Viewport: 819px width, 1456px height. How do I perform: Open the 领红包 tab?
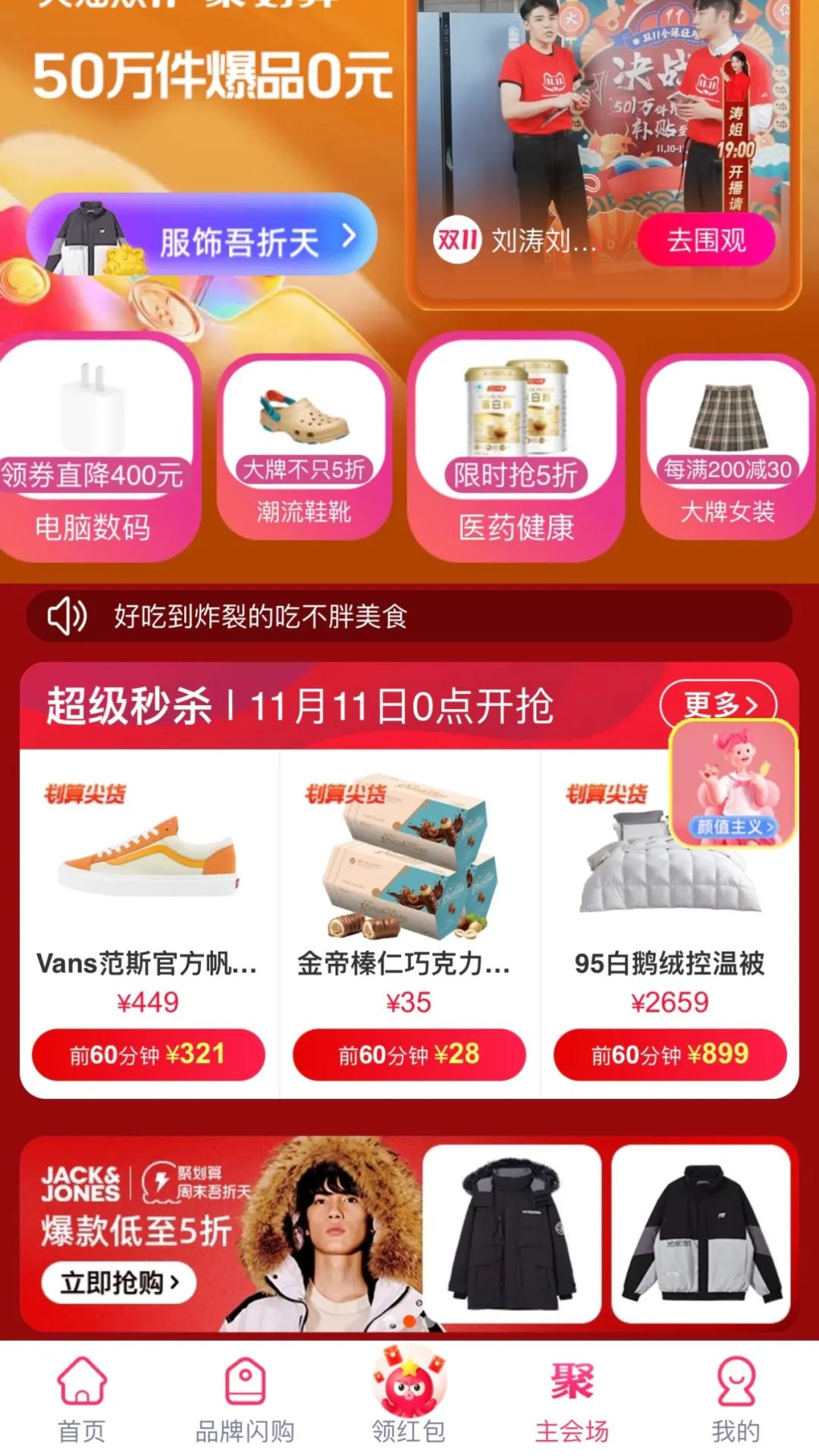pyautogui.click(x=409, y=1395)
